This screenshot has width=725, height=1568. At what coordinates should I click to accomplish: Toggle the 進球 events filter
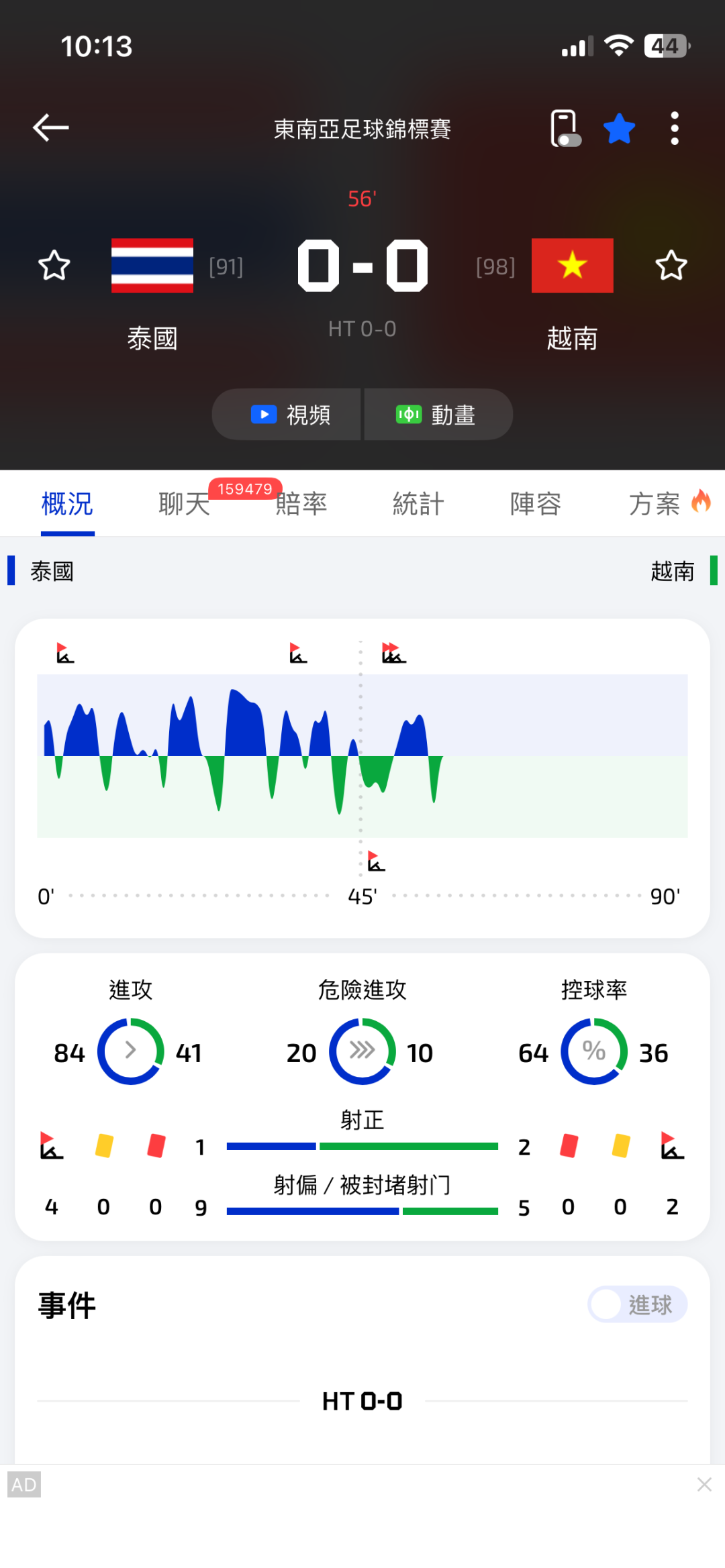(638, 1304)
